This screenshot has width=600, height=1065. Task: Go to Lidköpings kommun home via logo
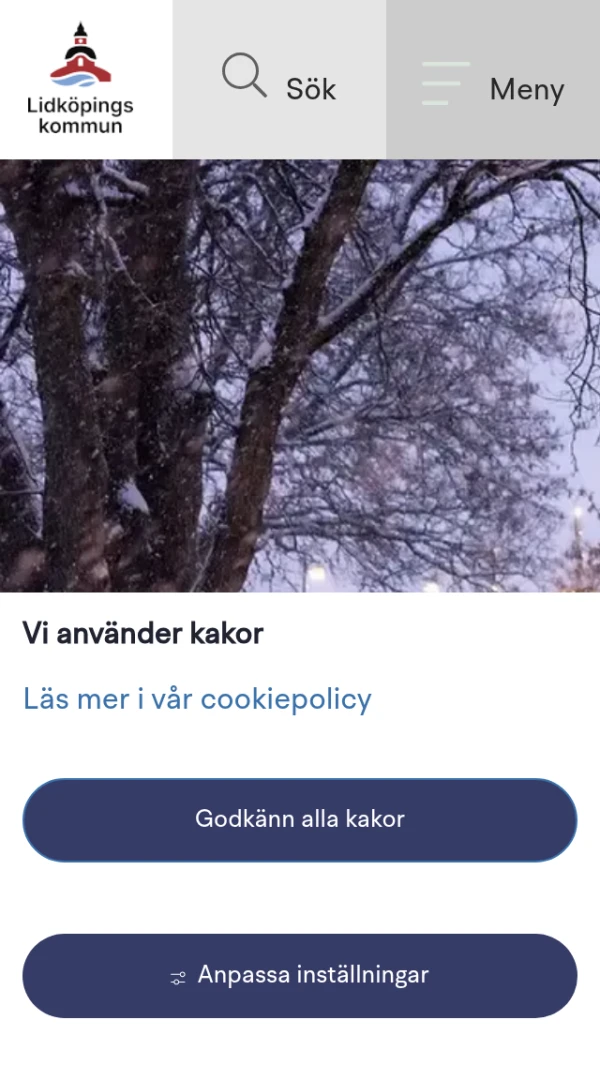(81, 80)
